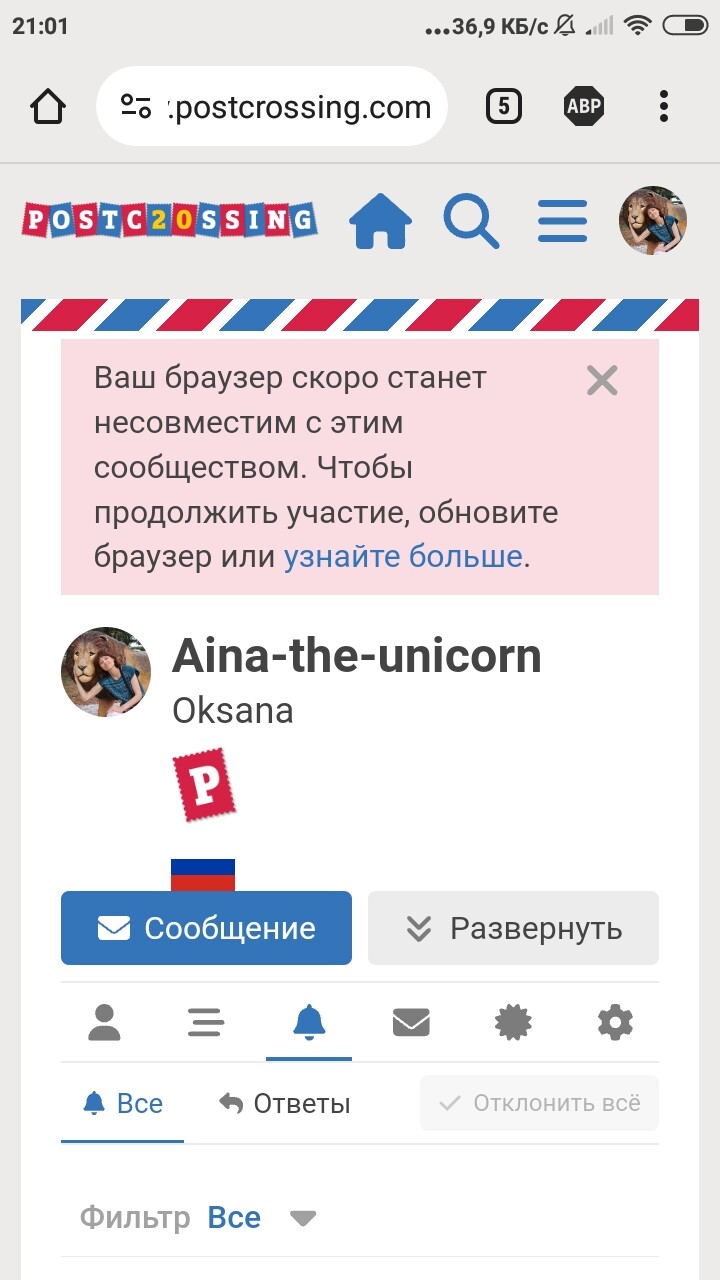Open the user avatar menu in the header

(x=653, y=220)
